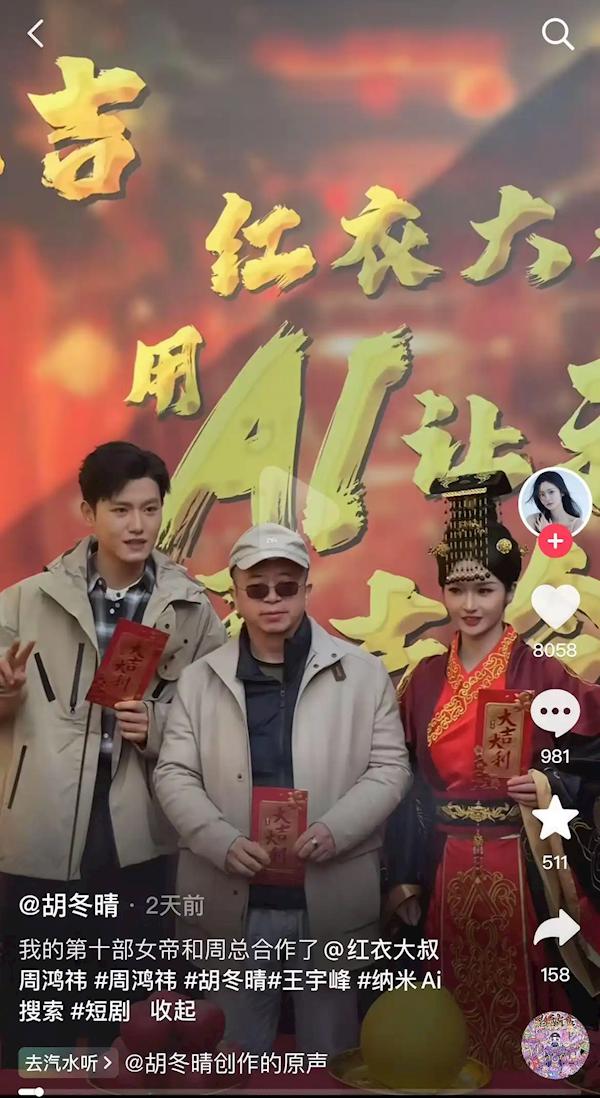Collapse the caption with 收起

pos(173,1010)
